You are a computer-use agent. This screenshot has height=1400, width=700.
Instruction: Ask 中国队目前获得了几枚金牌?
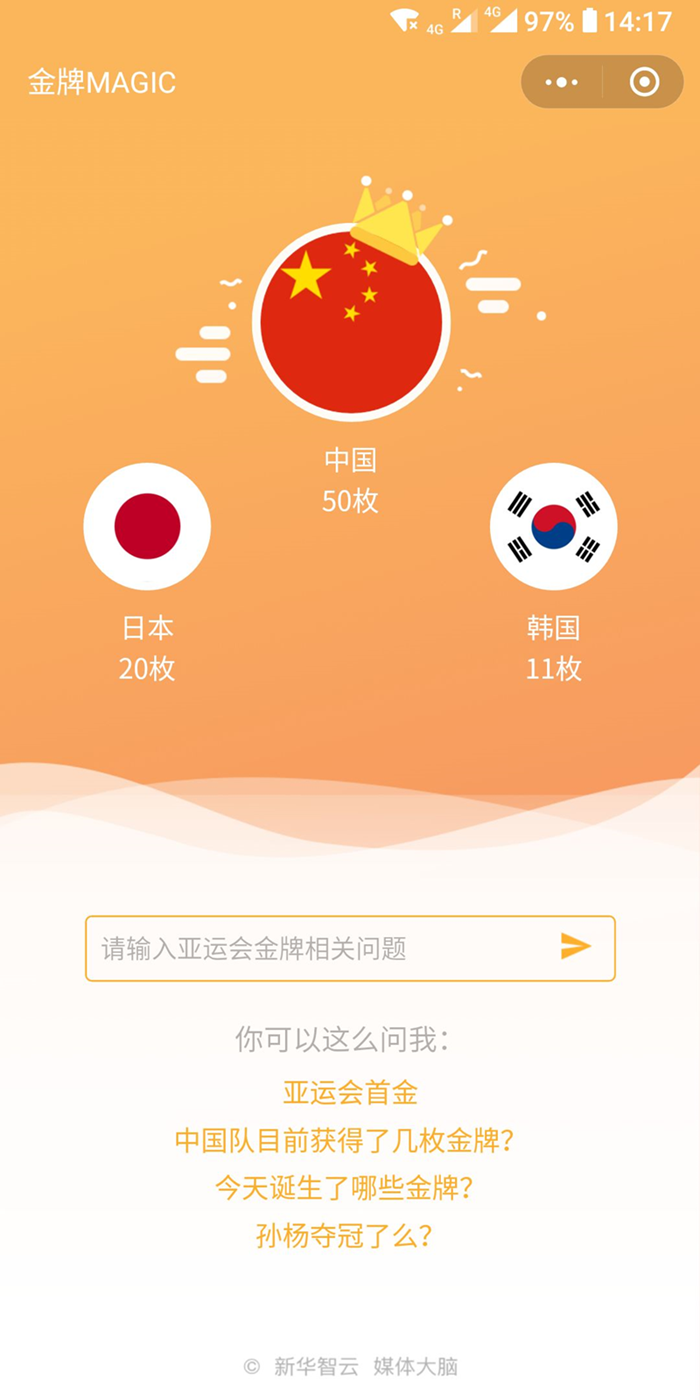[x=350, y=1140]
